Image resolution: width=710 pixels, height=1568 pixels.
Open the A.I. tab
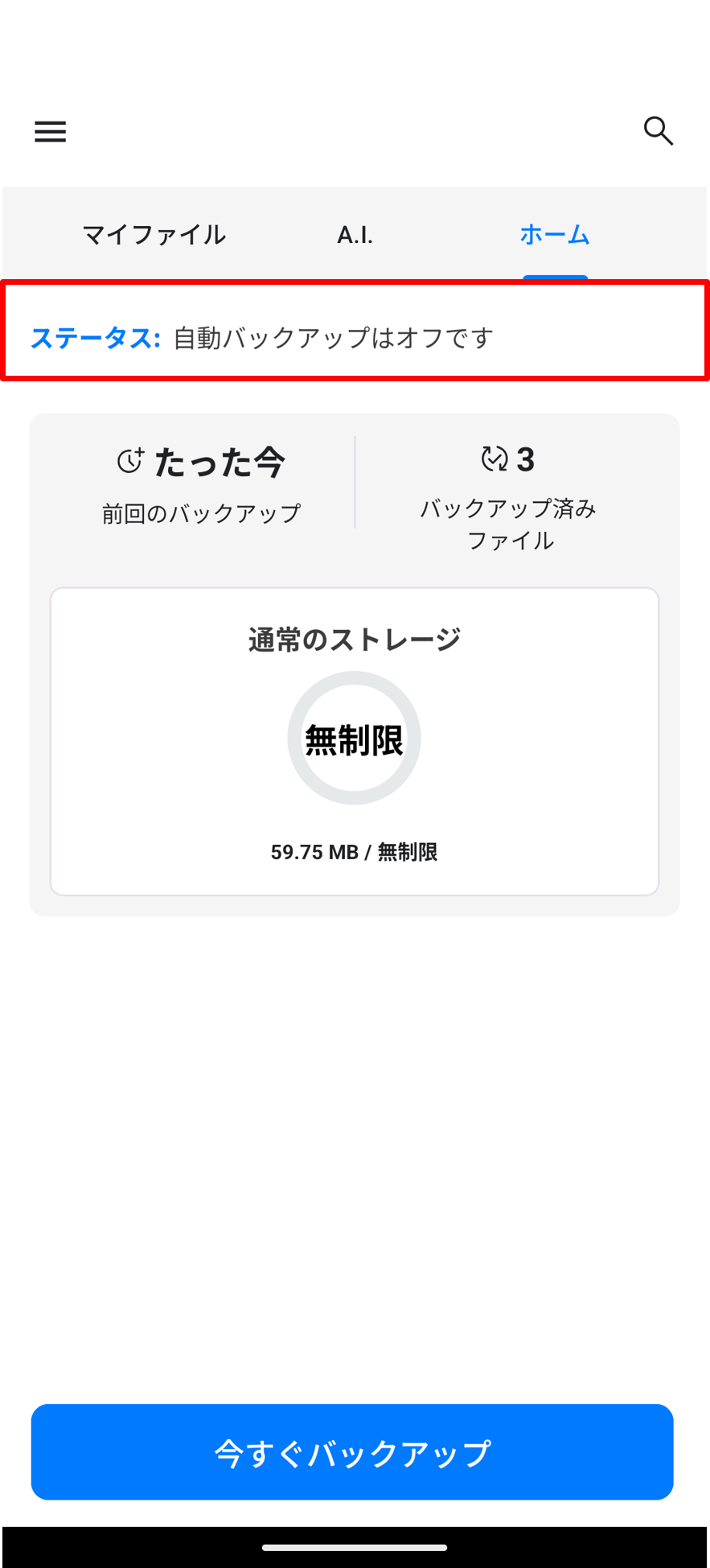(x=354, y=234)
